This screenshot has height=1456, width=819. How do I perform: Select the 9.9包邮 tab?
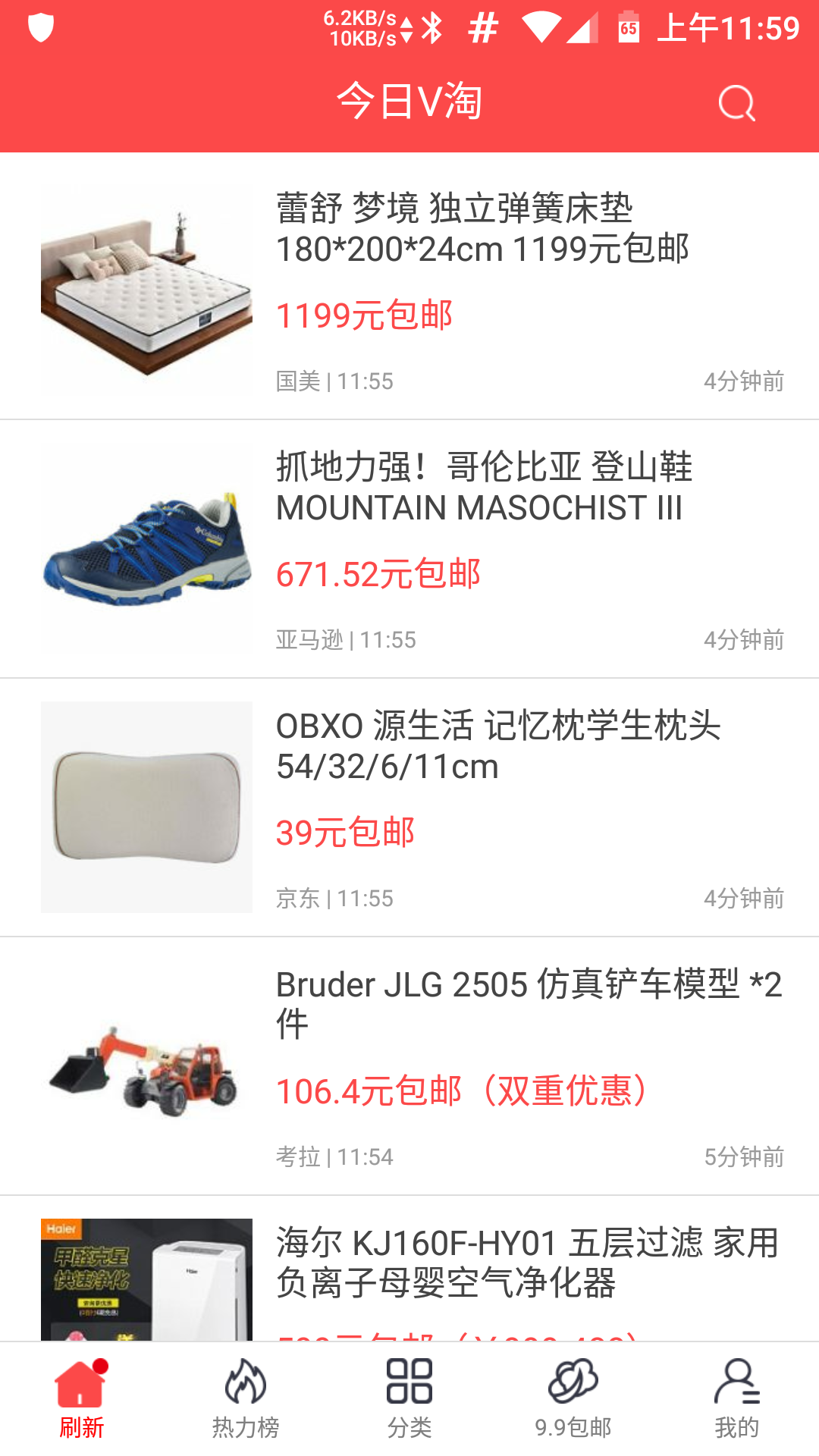pyautogui.click(x=573, y=1399)
